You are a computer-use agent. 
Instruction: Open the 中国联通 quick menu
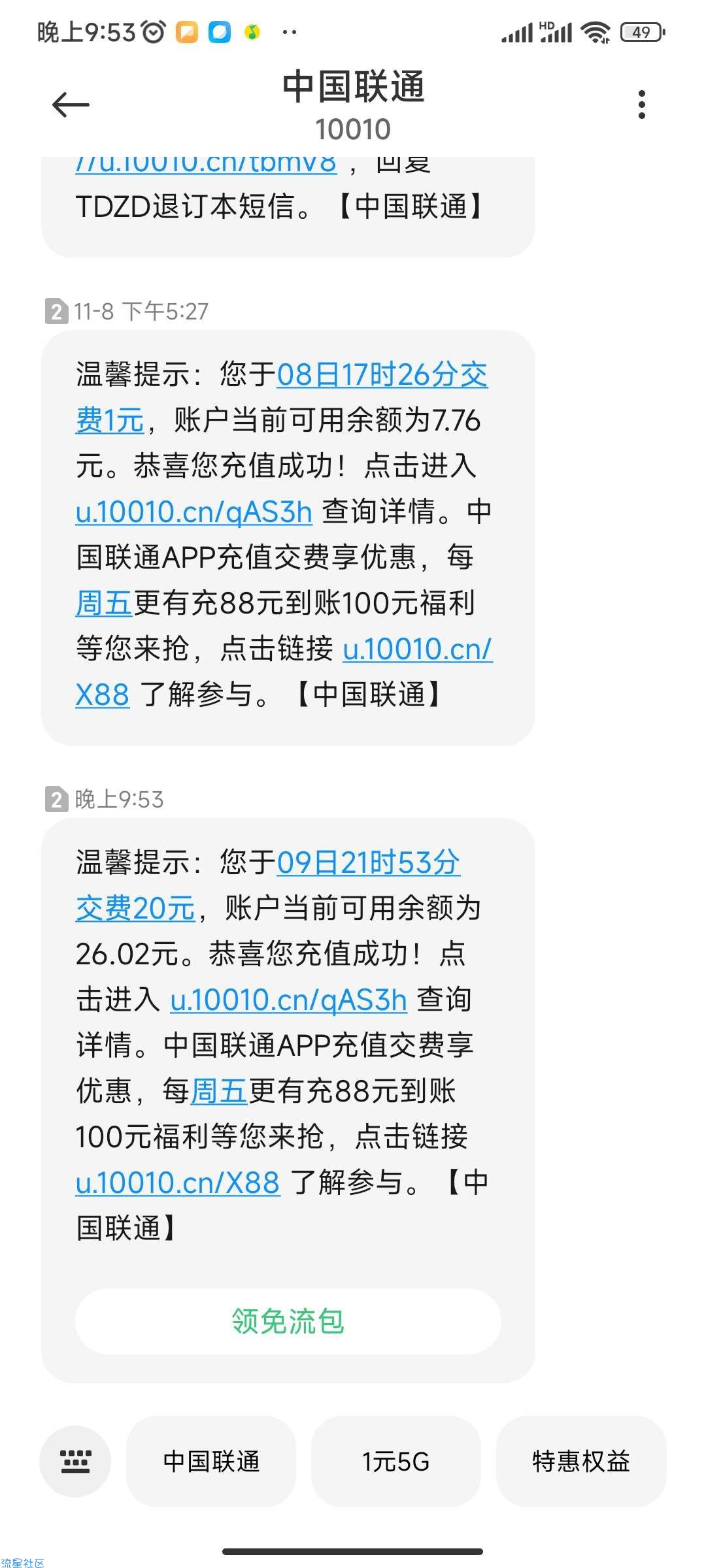point(211,1461)
